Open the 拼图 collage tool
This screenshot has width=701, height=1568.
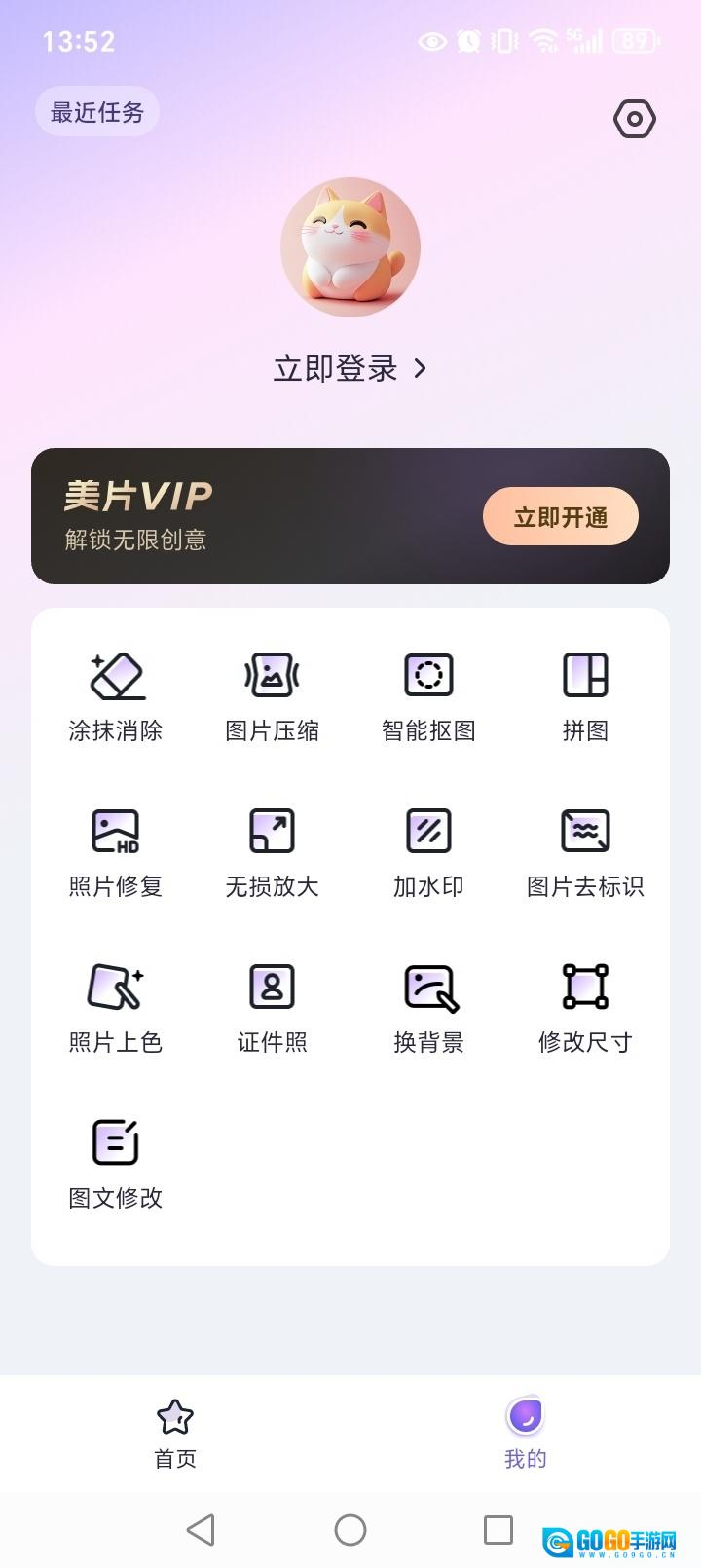(585, 695)
